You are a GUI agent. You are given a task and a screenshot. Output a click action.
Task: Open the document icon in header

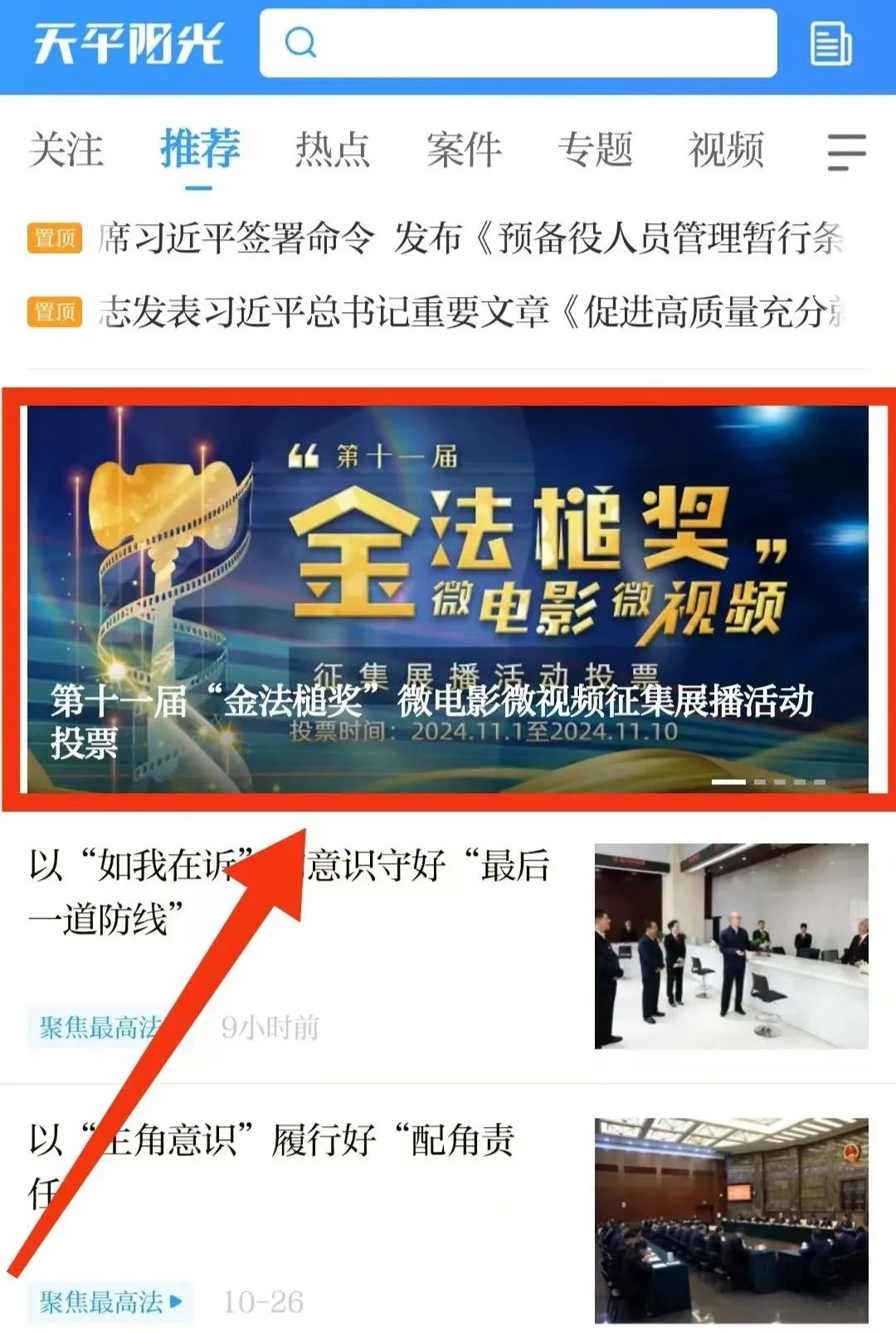coord(830,44)
